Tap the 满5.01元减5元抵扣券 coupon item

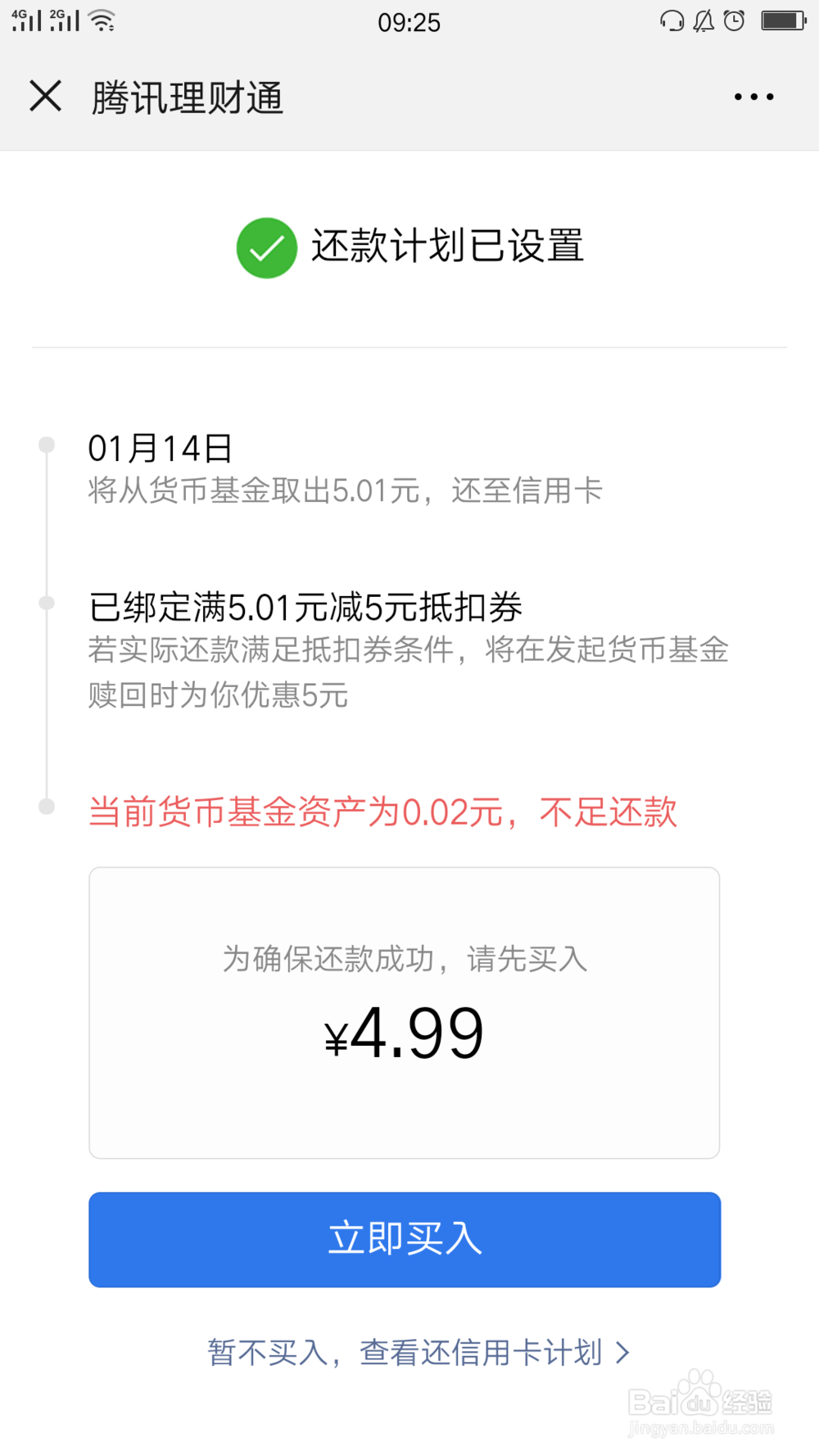pos(307,608)
